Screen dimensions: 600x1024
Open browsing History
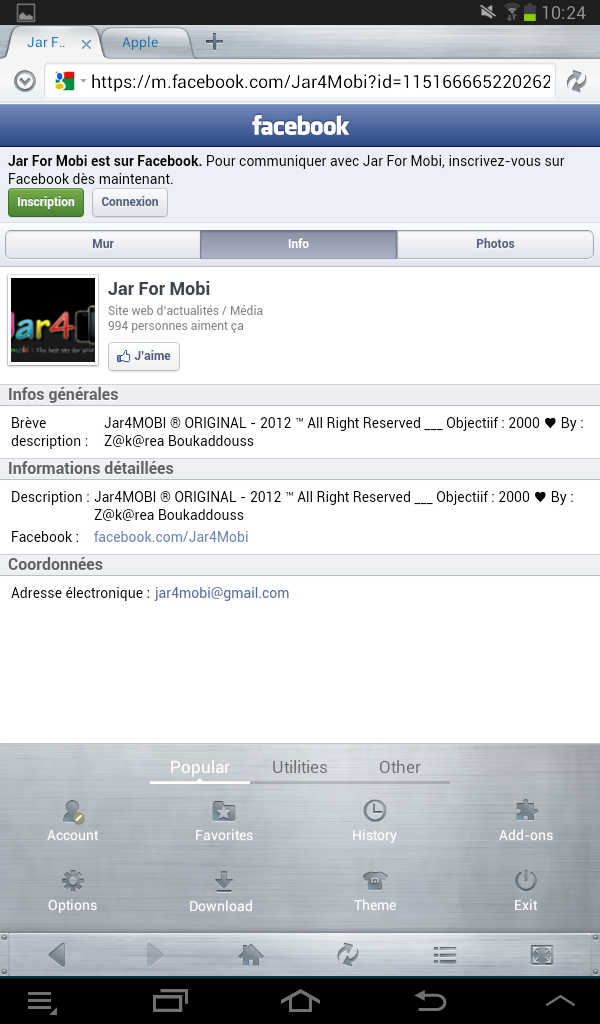374,821
